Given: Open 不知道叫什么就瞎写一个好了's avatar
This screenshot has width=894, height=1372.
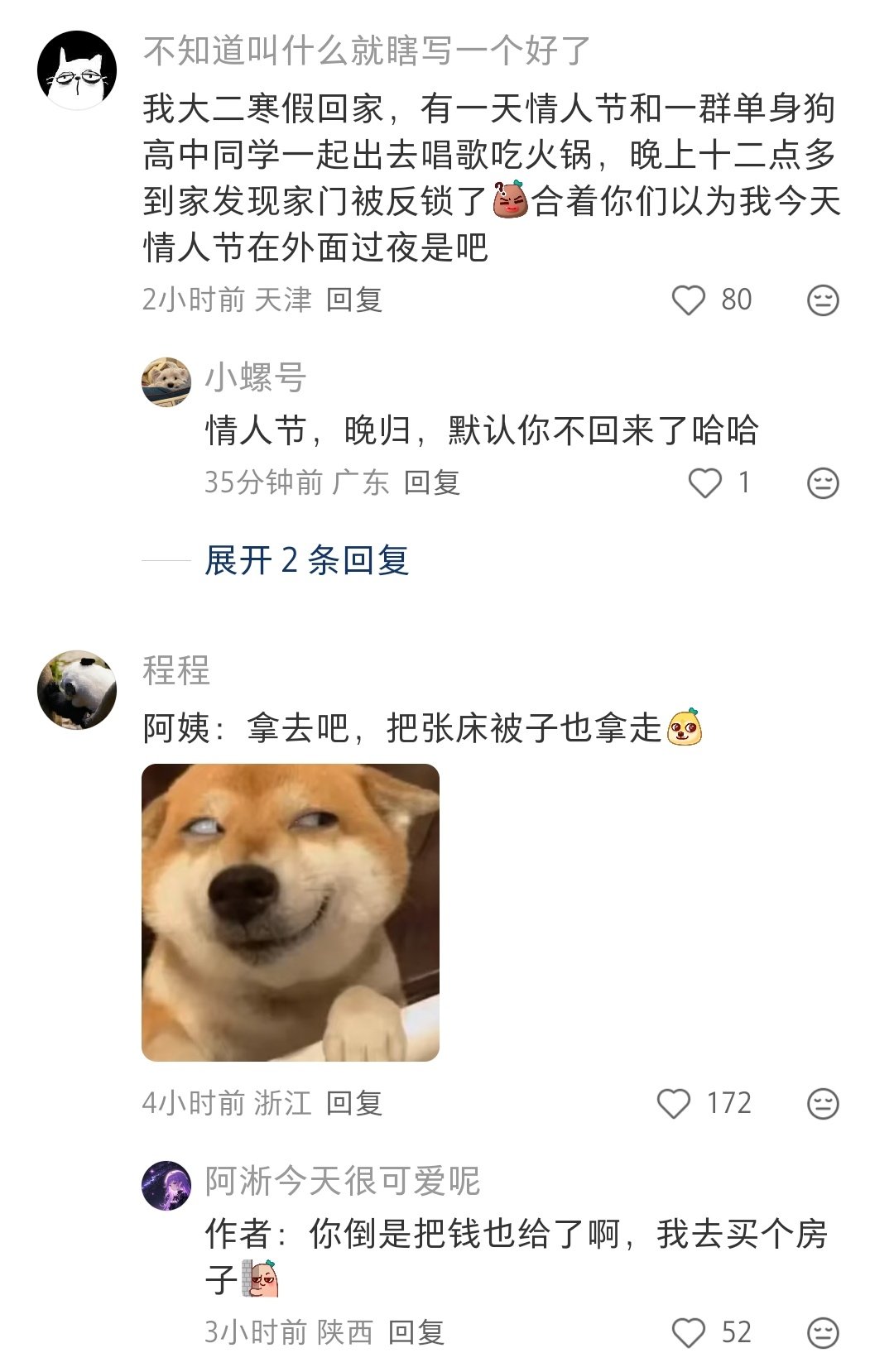Looking at the screenshot, I should [77, 70].
